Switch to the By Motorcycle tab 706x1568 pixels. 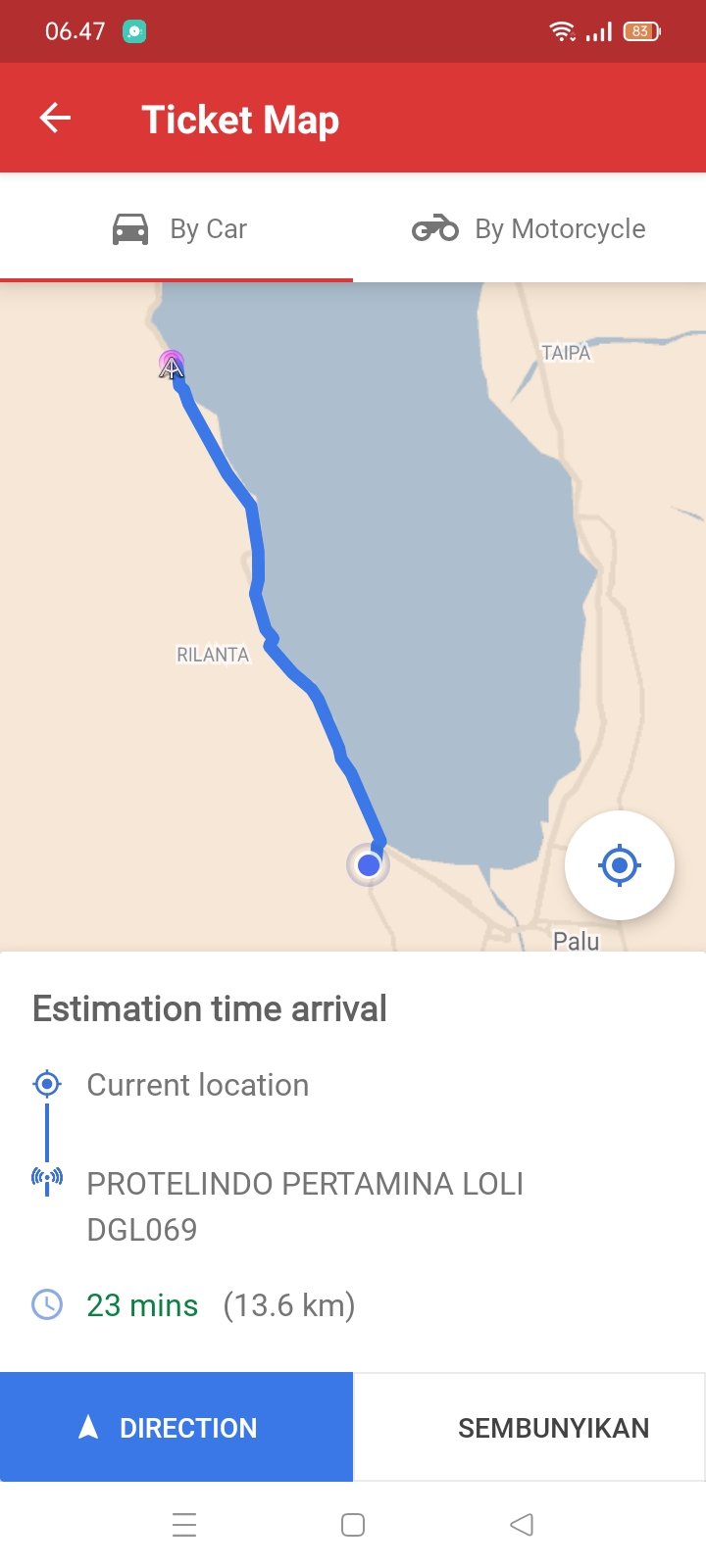click(529, 229)
